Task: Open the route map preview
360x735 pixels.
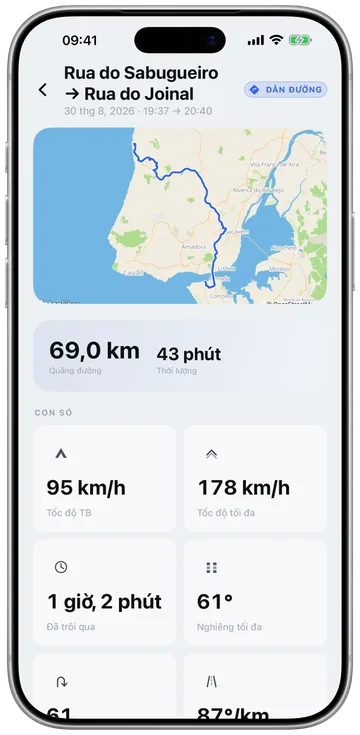Action: point(180,216)
